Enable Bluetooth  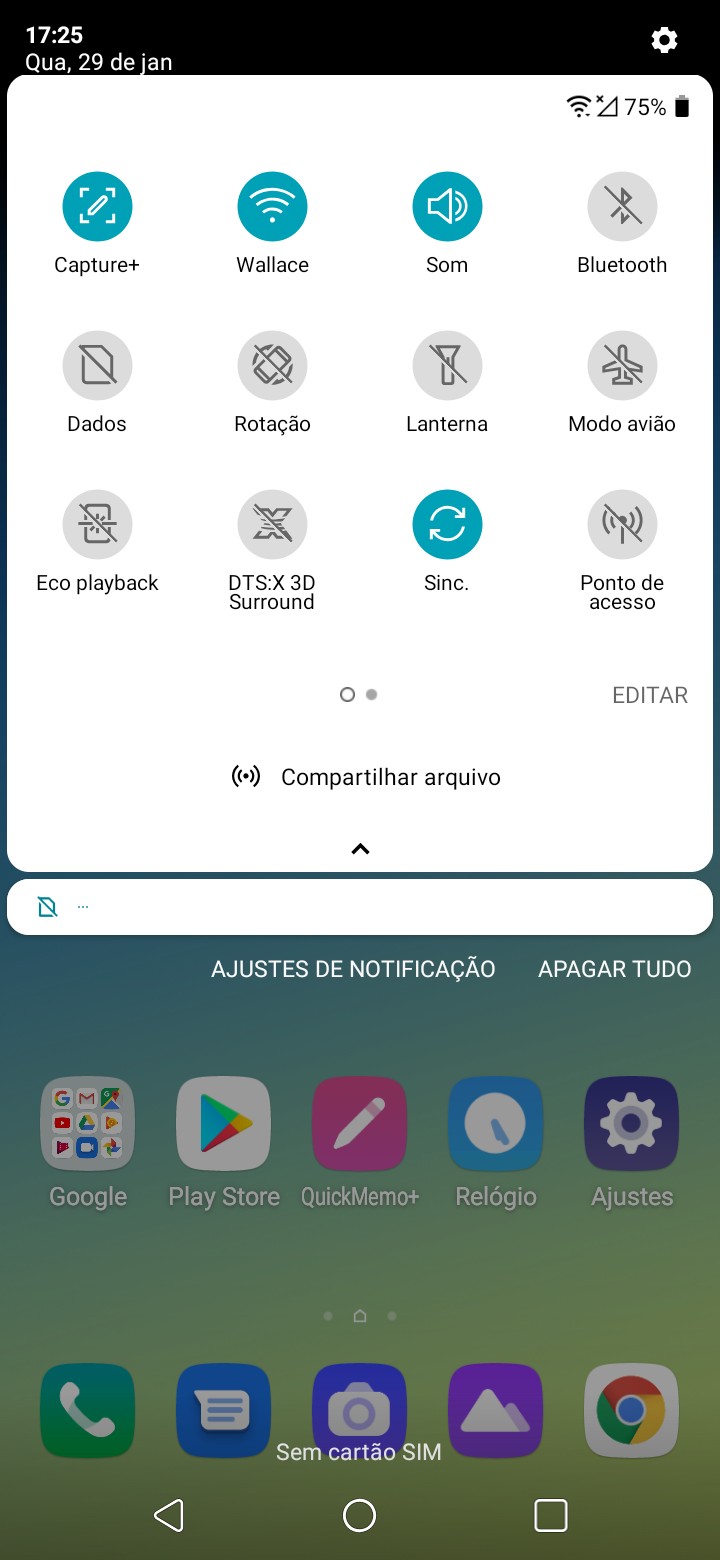622,207
